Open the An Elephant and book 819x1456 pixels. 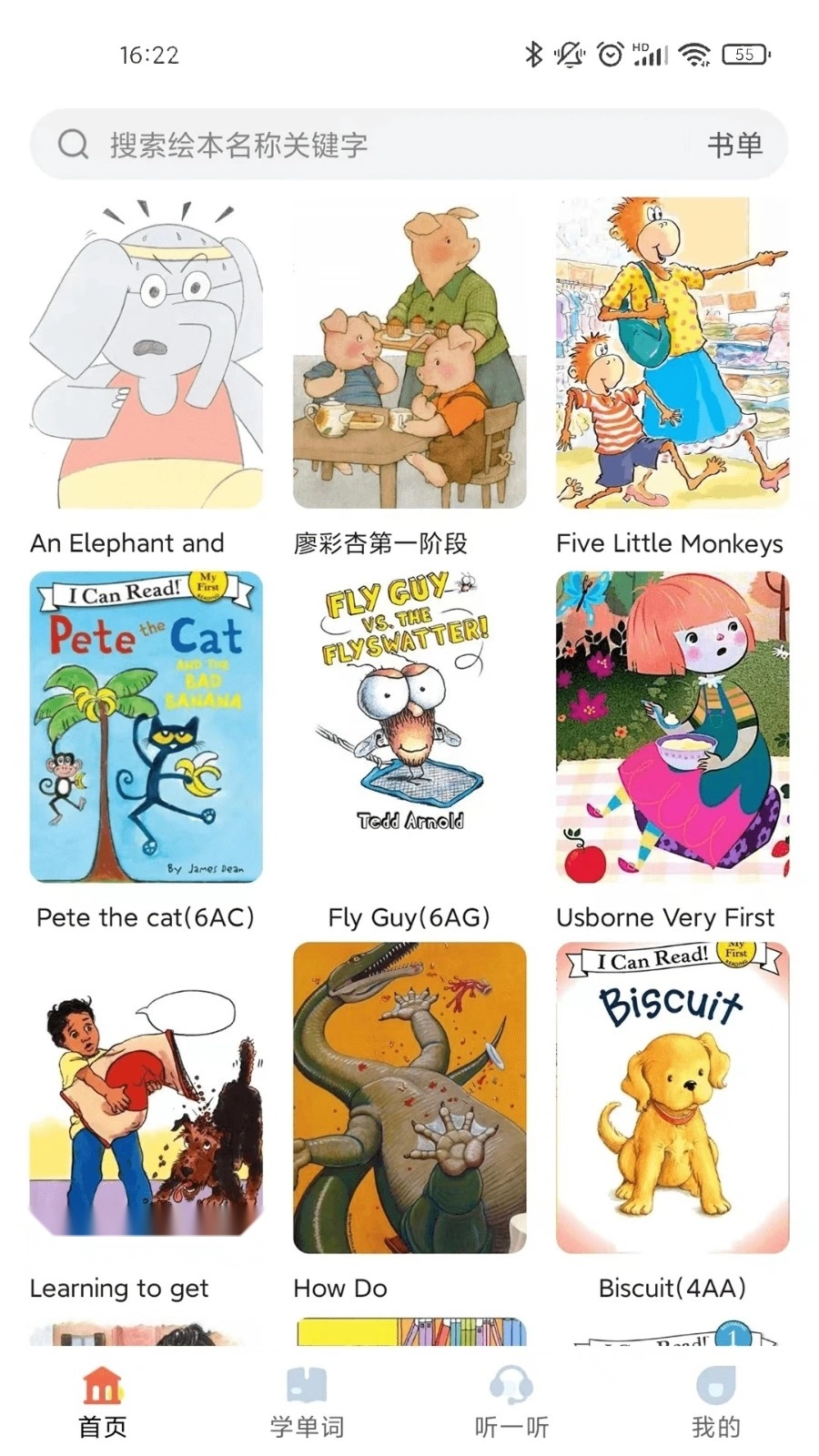click(x=146, y=355)
